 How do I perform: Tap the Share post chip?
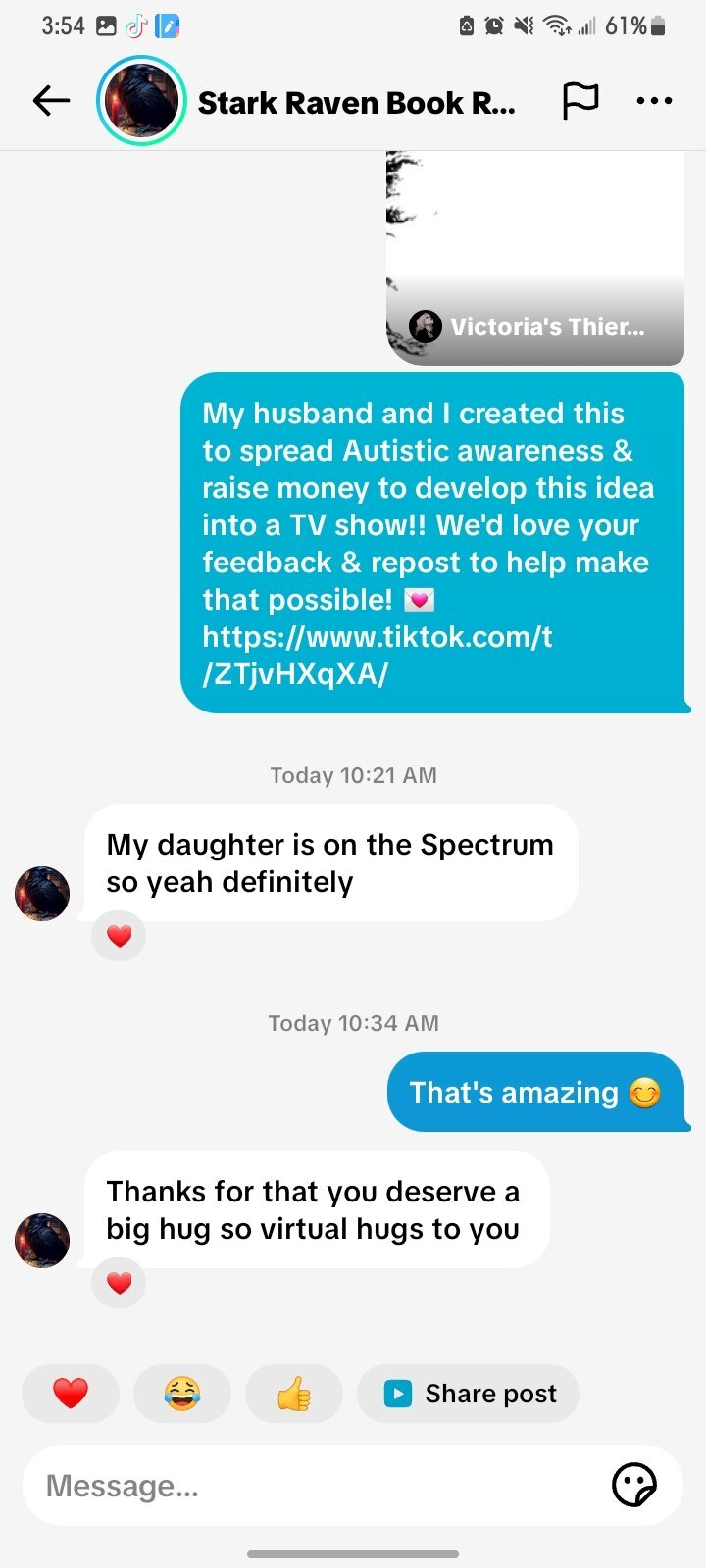pyautogui.click(x=469, y=1393)
